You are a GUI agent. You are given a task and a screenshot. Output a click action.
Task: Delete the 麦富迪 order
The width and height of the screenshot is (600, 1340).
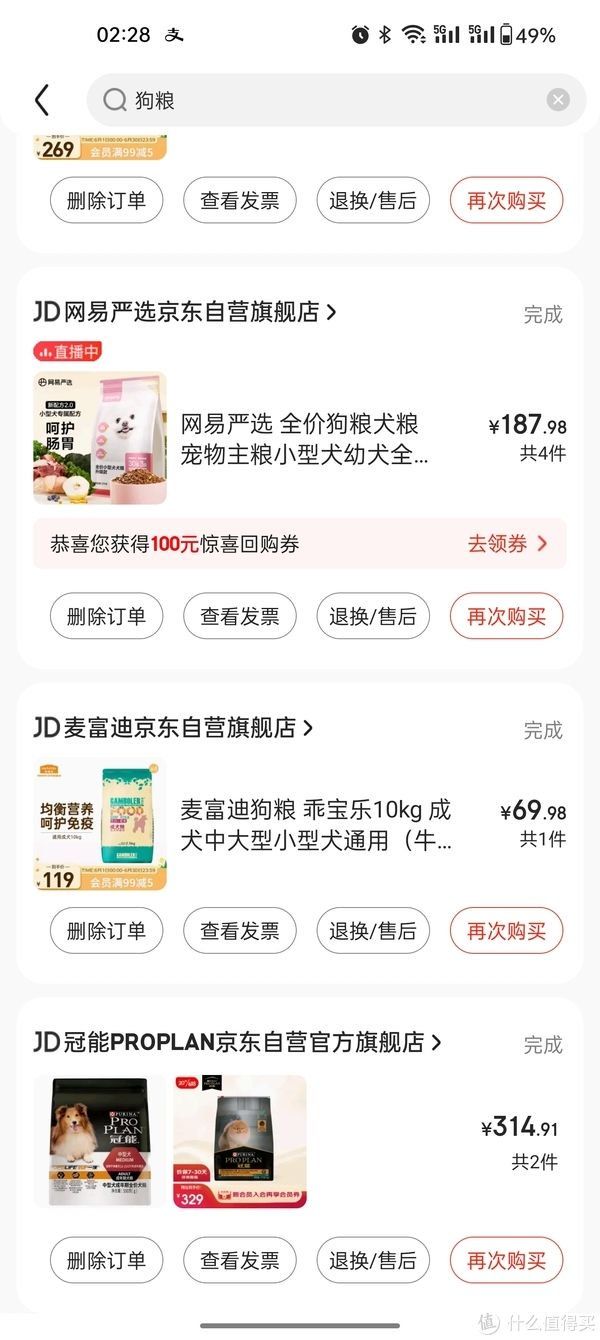click(x=106, y=931)
